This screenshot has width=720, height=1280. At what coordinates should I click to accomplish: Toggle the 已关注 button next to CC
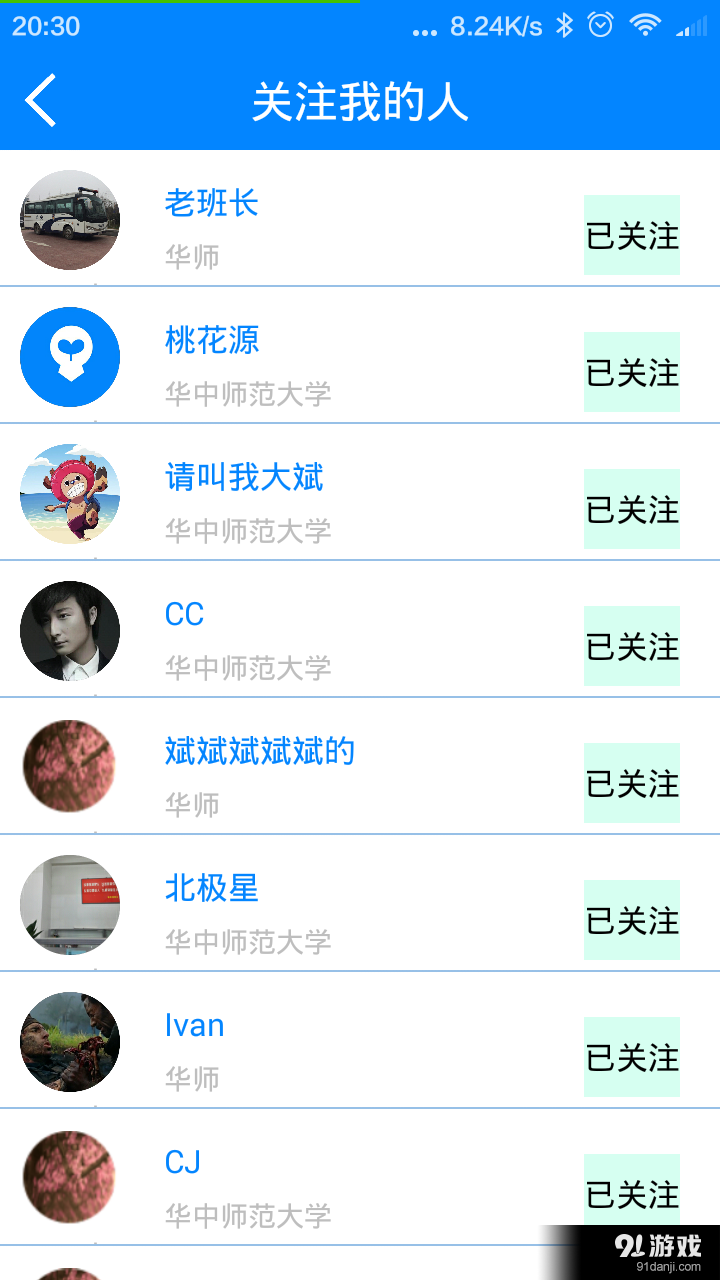(631, 646)
